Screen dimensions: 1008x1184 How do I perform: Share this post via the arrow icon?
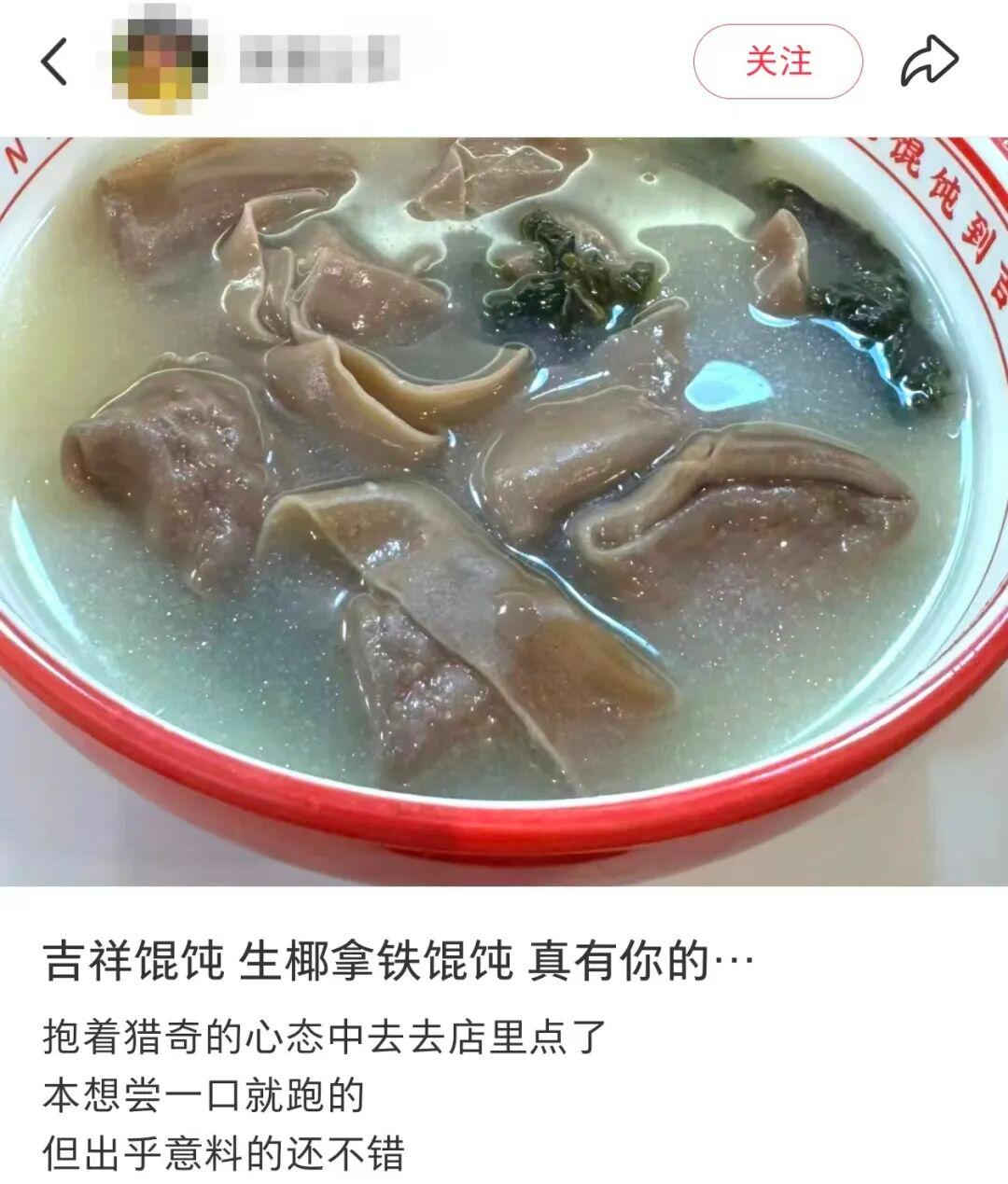pos(929,62)
